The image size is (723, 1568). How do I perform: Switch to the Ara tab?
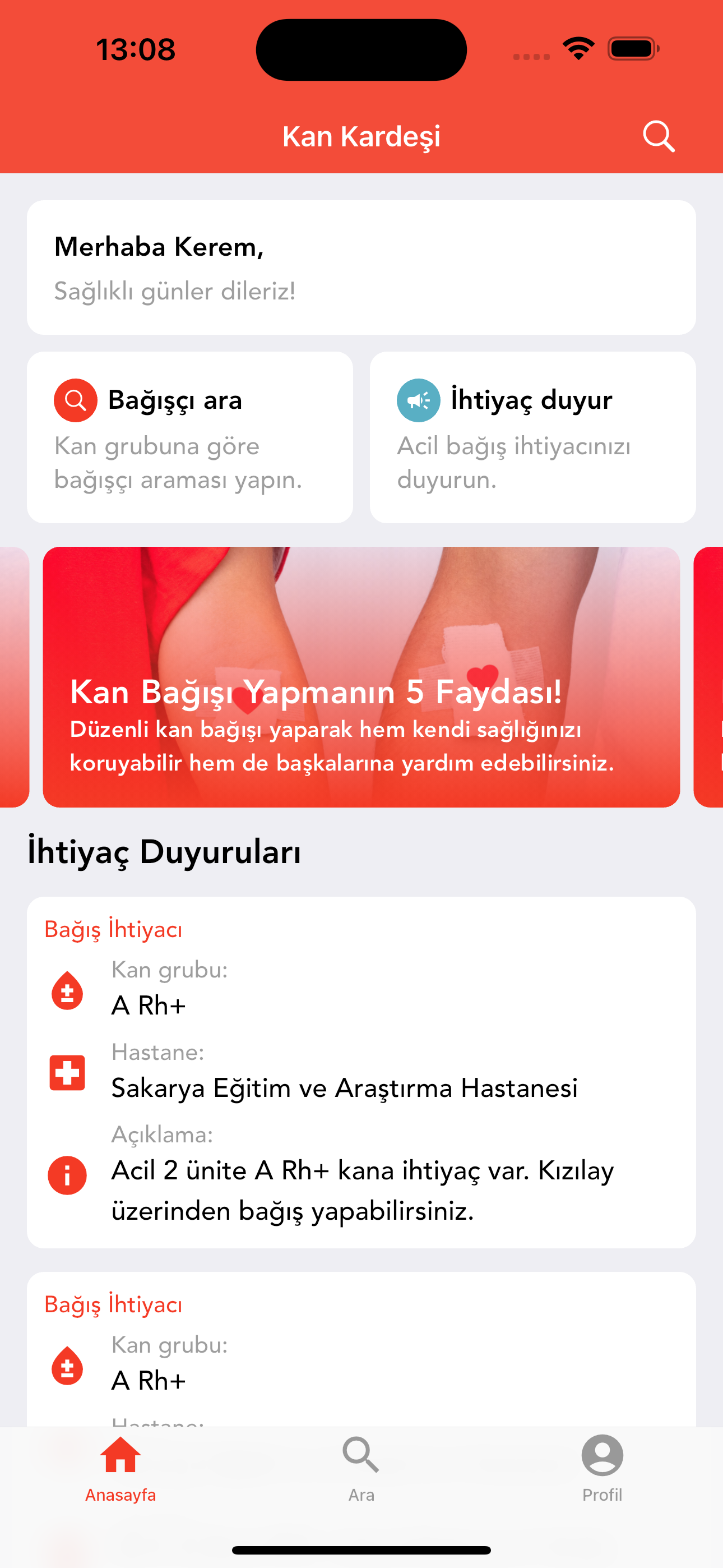point(361,1468)
